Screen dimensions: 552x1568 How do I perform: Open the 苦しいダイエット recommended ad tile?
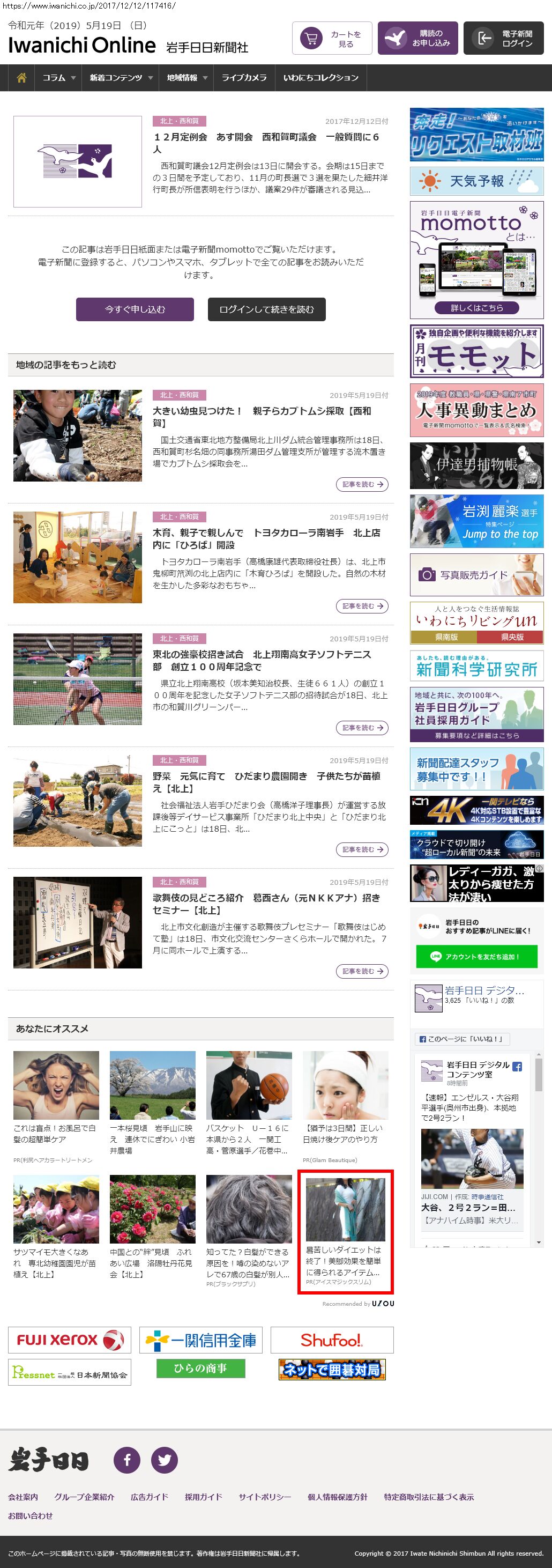(345, 1231)
